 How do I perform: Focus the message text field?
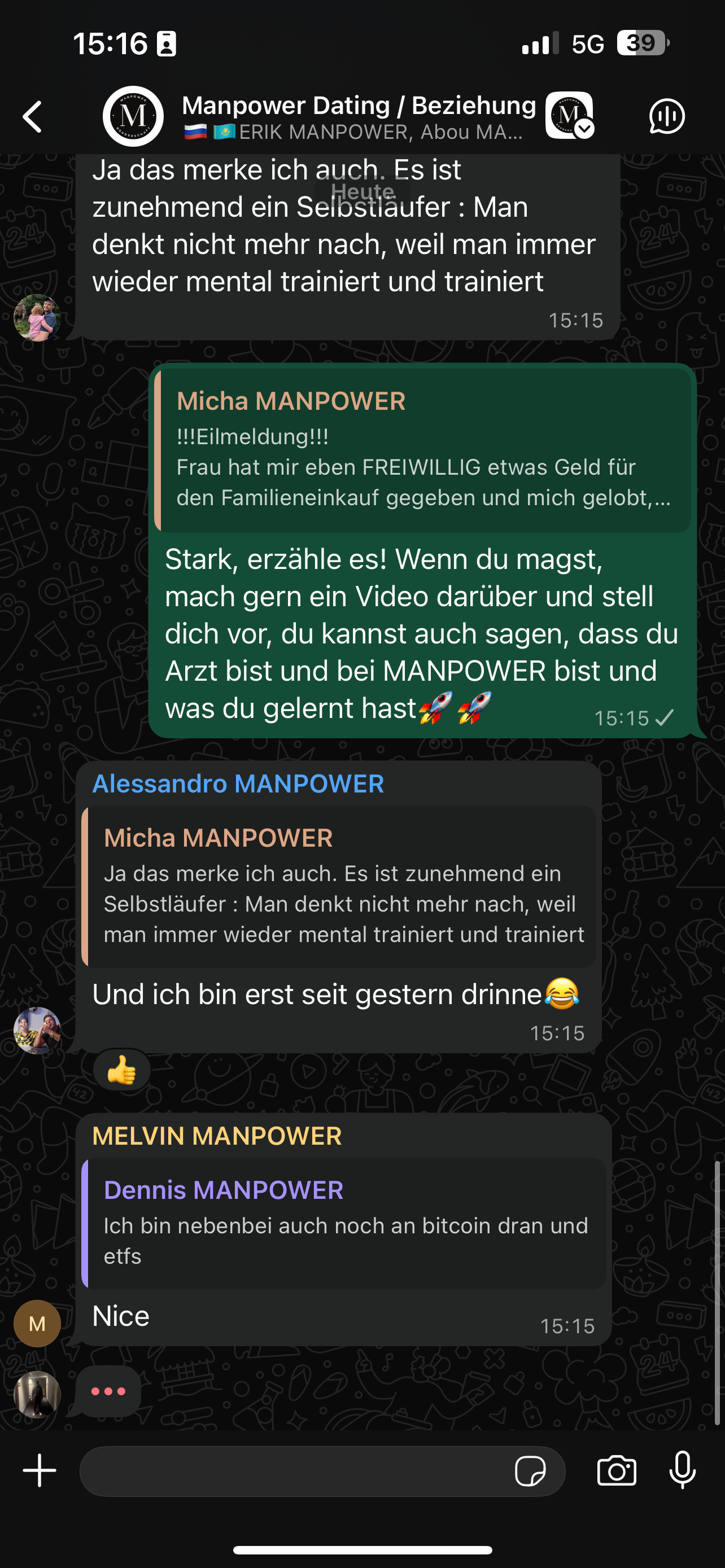click(292, 1471)
